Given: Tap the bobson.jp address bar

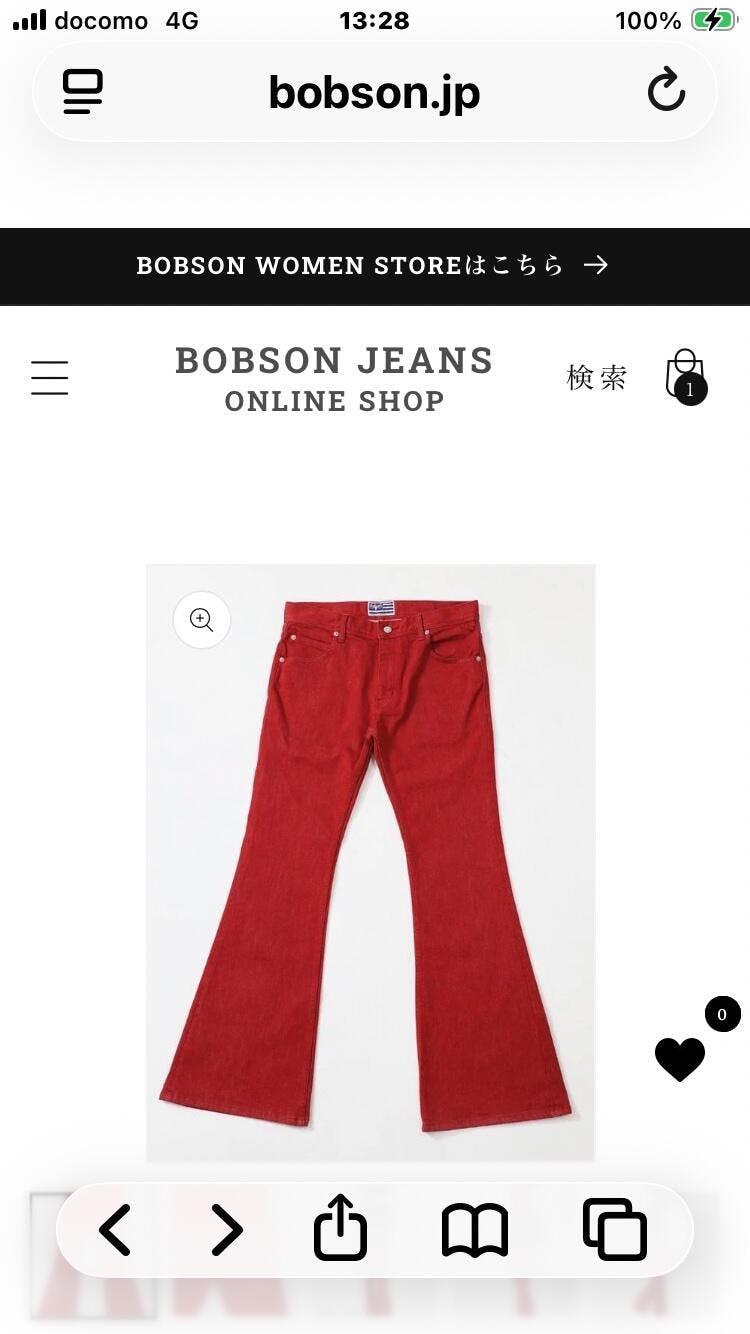Looking at the screenshot, I should [374, 93].
